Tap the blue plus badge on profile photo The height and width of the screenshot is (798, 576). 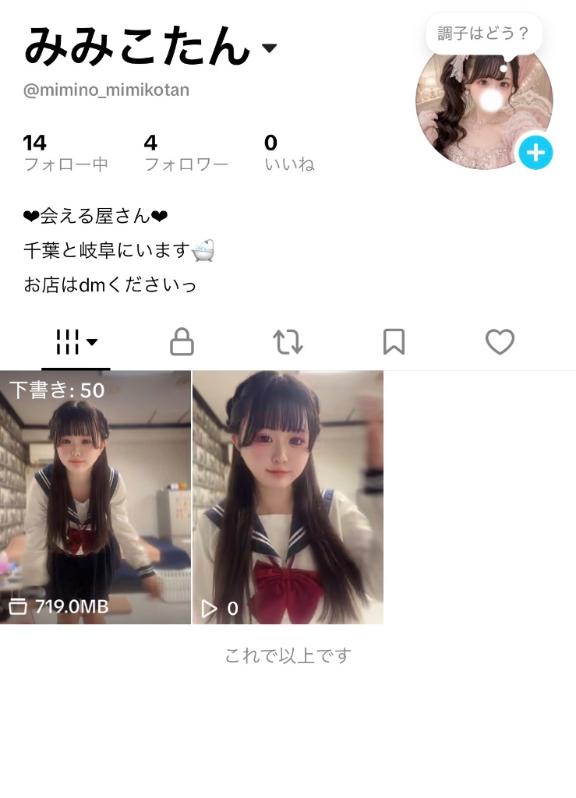(x=535, y=152)
